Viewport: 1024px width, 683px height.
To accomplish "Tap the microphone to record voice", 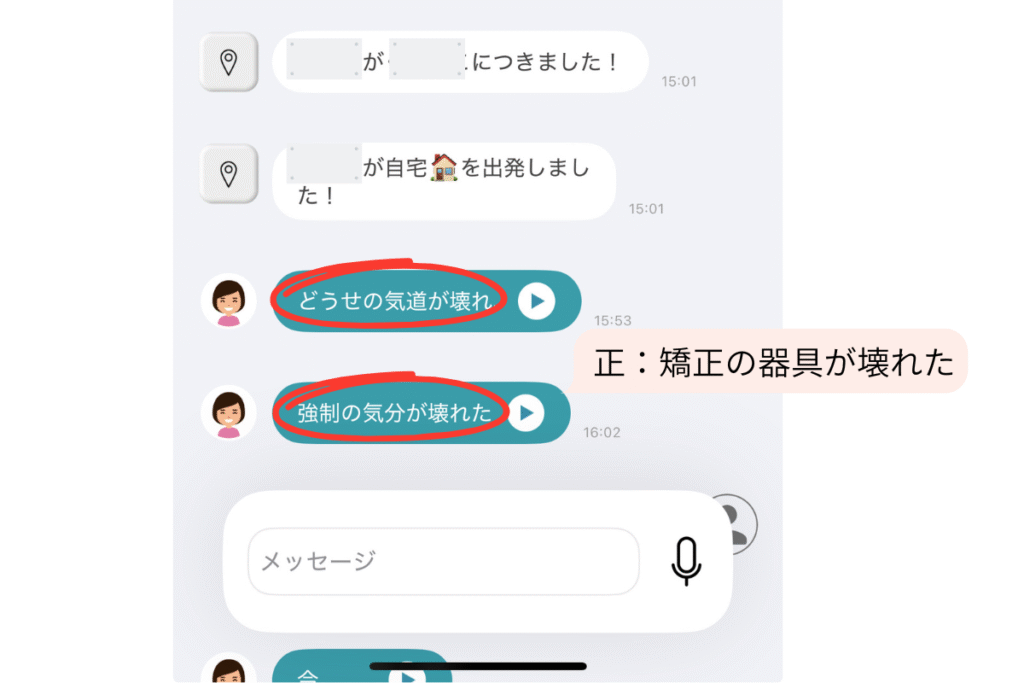I will (686, 561).
